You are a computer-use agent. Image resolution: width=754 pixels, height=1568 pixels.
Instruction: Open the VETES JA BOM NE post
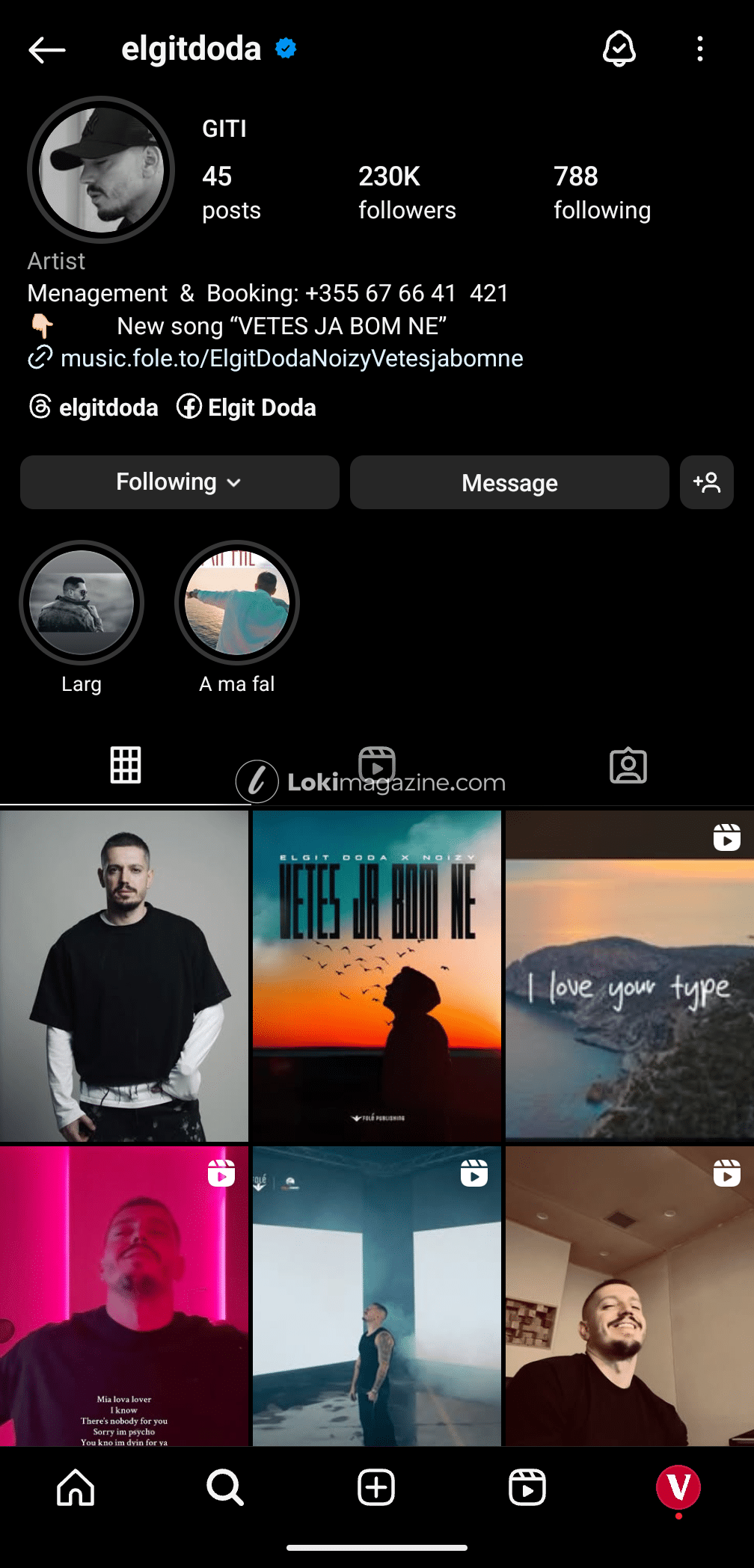(x=377, y=975)
